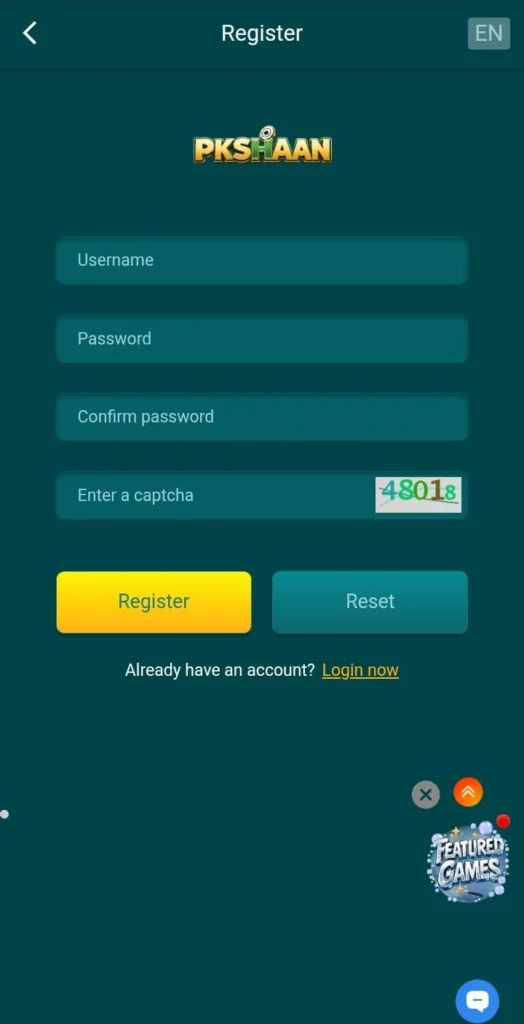
Task: Open the Featured Games bubble
Action: 468,861
